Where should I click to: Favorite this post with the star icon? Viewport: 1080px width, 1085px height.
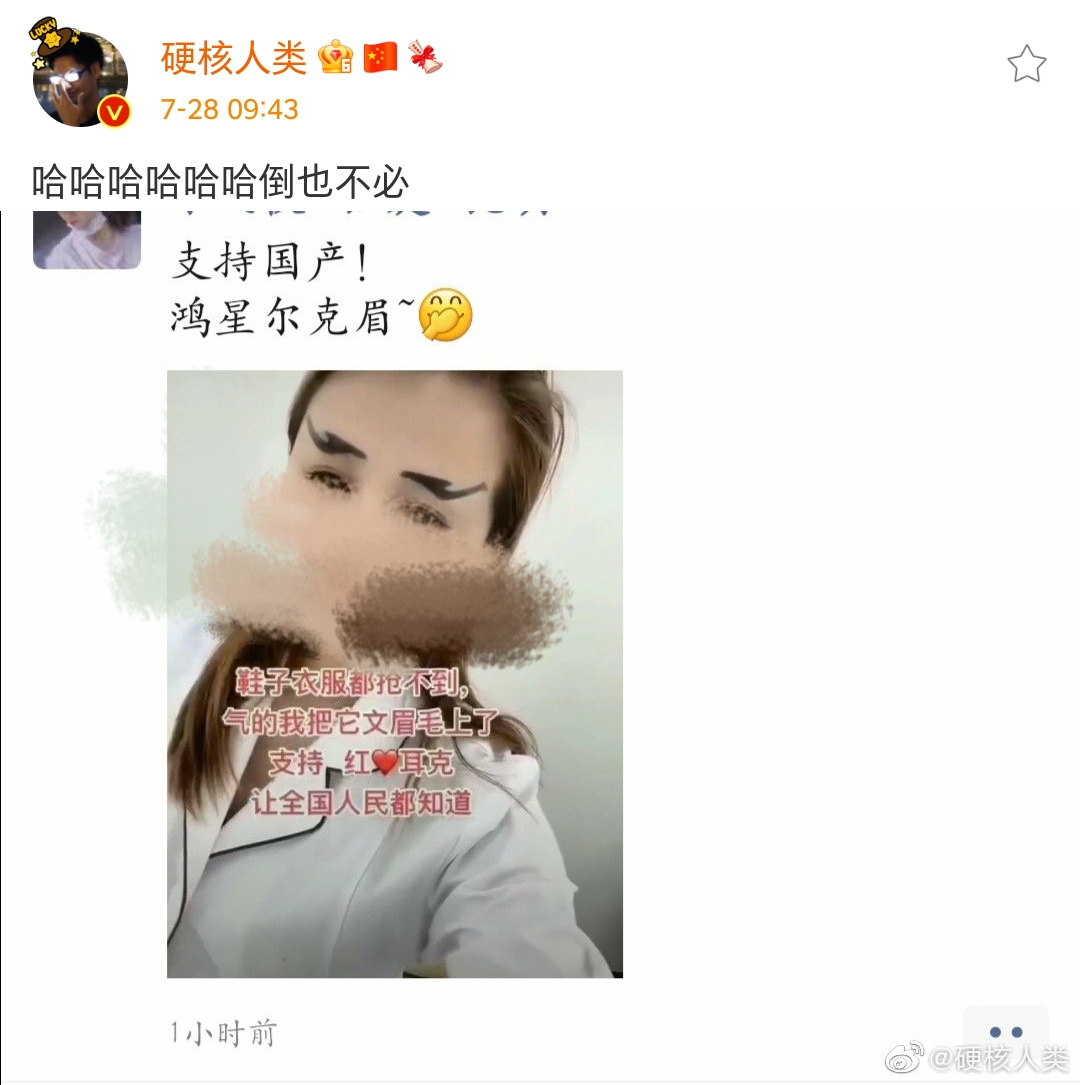click(x=1025, y=65)
